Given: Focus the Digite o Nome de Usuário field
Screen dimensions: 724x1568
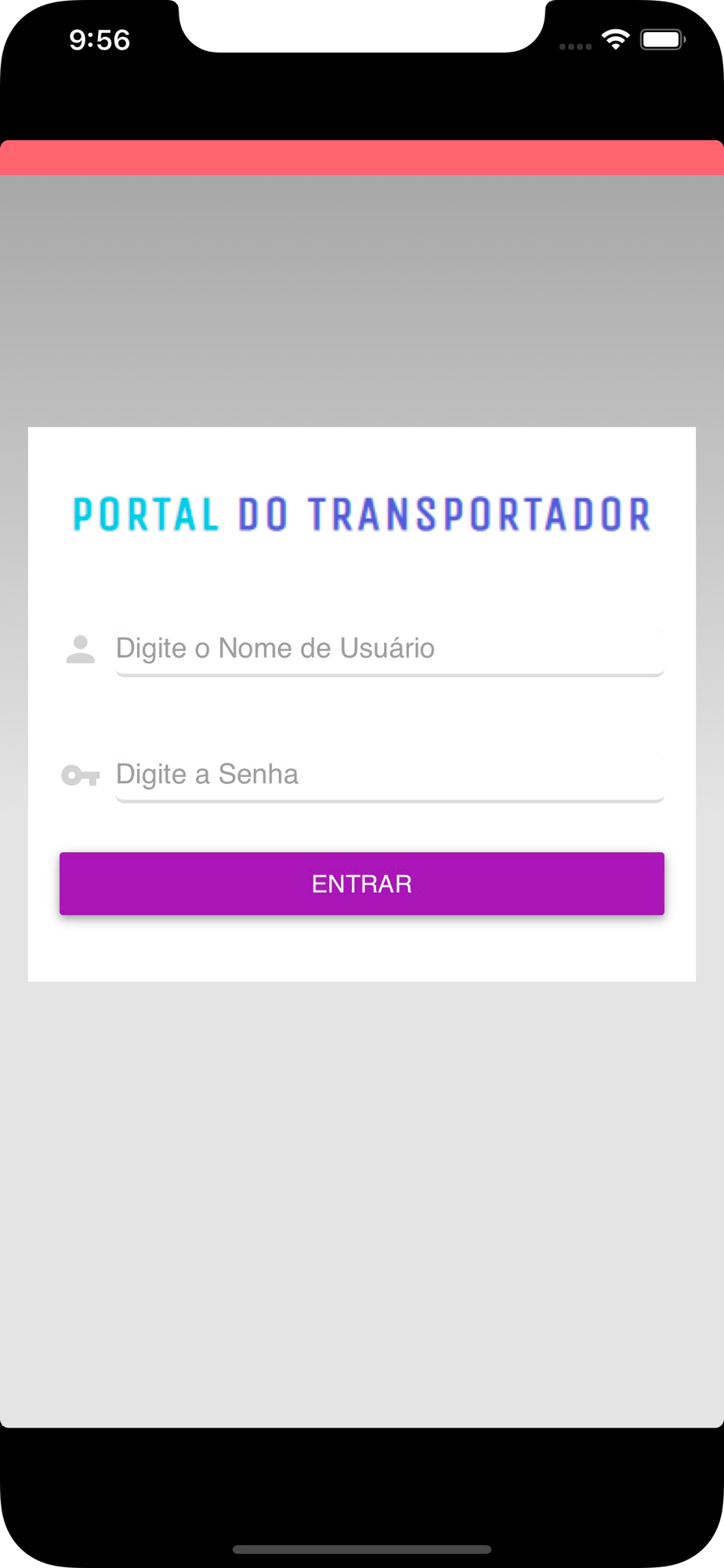Looking at the screenshot, I should coord(389,649).
